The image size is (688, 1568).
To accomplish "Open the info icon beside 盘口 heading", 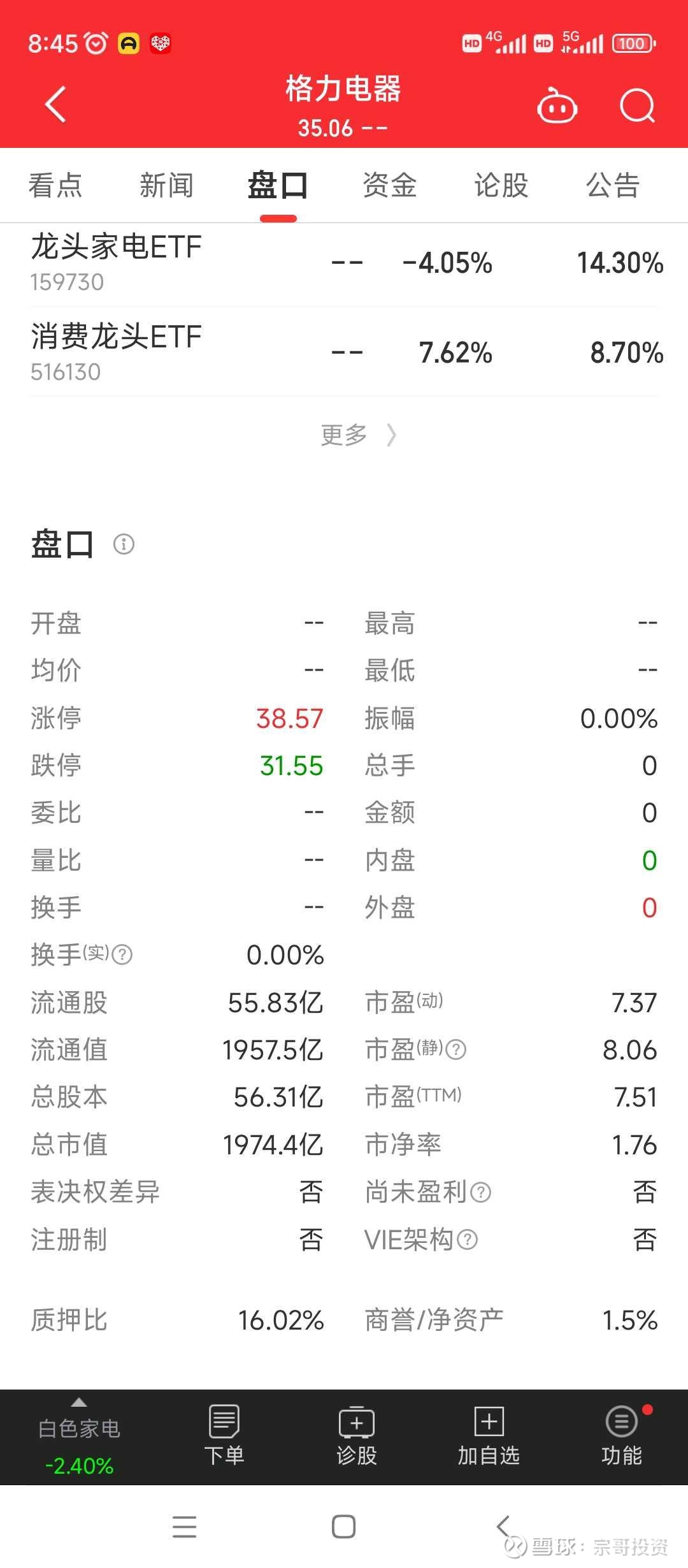I will (x=124, y=544).
